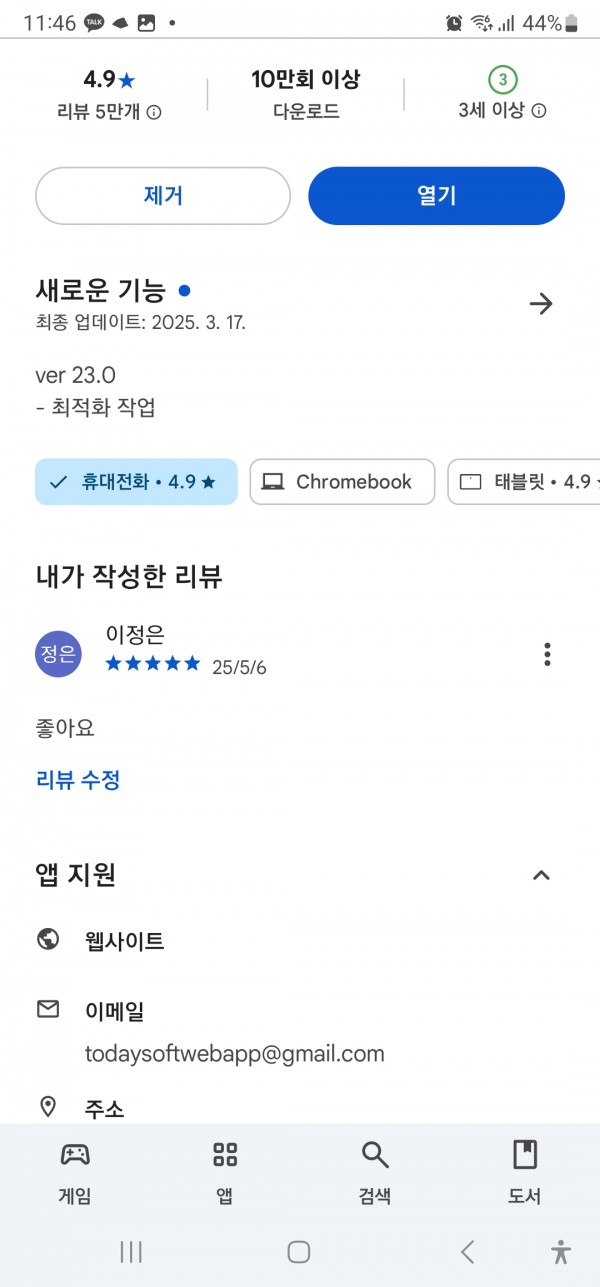This screenshot has height=1287, width=600.
Task: Show info about 3세 이상 rating
Action: pyautogui.click(x=539, y=111)
